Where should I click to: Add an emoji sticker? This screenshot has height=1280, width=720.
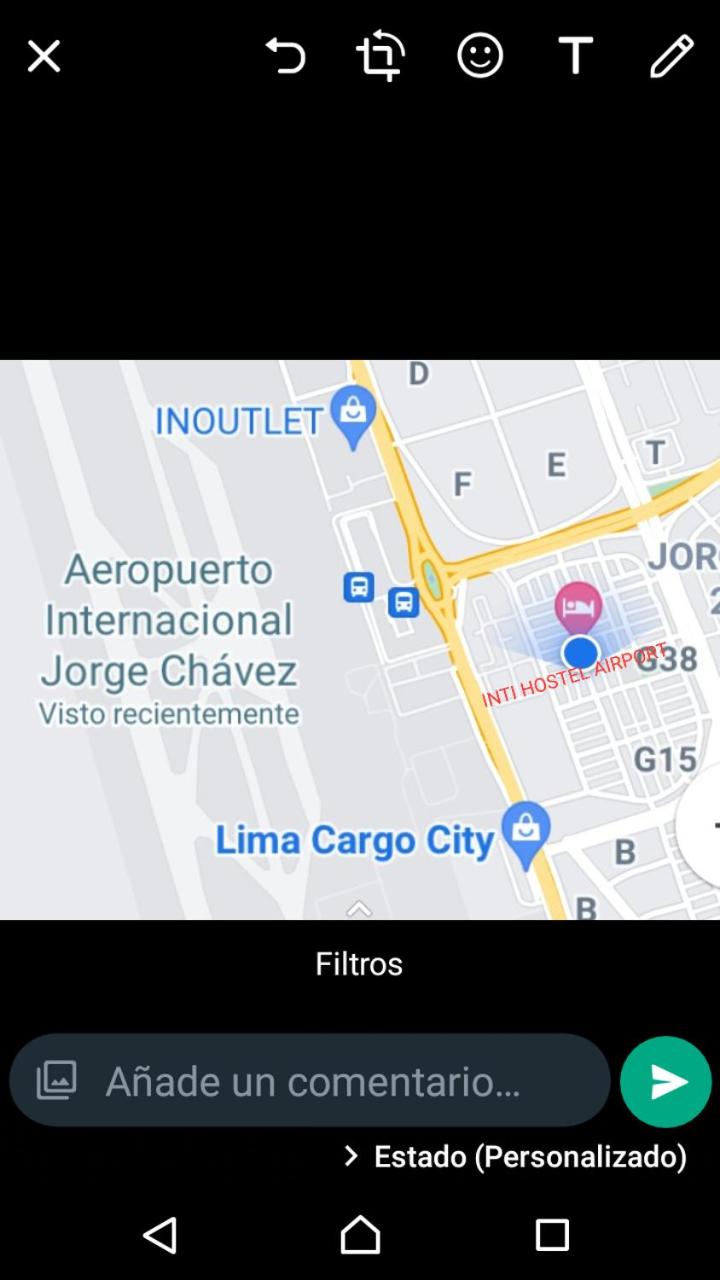point(480,56)
